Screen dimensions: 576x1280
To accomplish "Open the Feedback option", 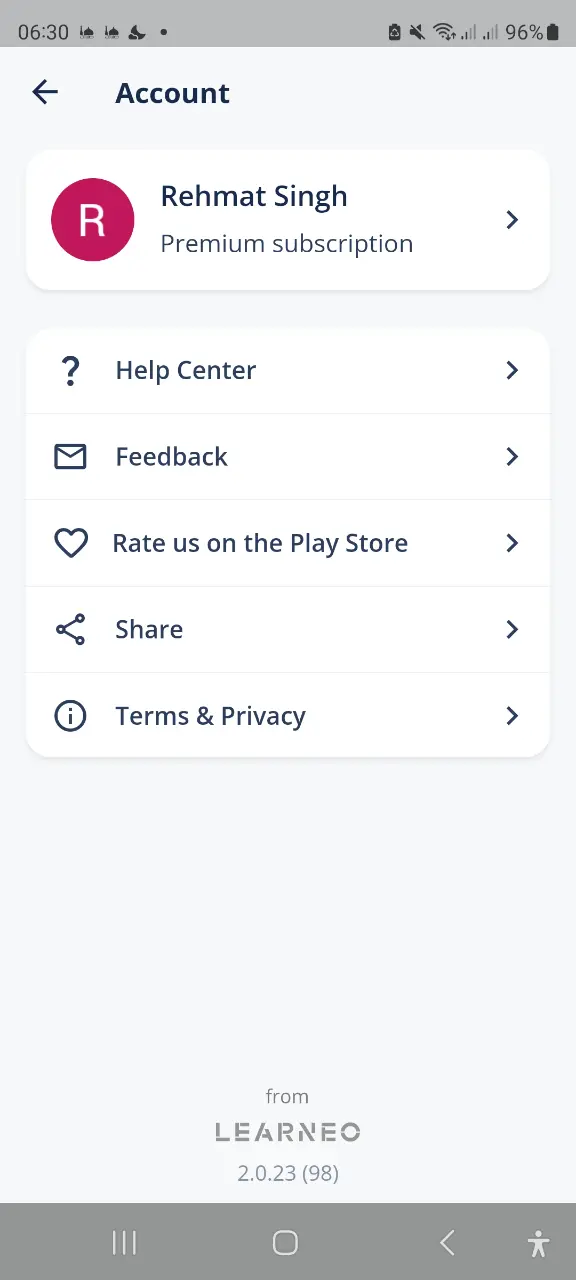I will coord(288,457).
